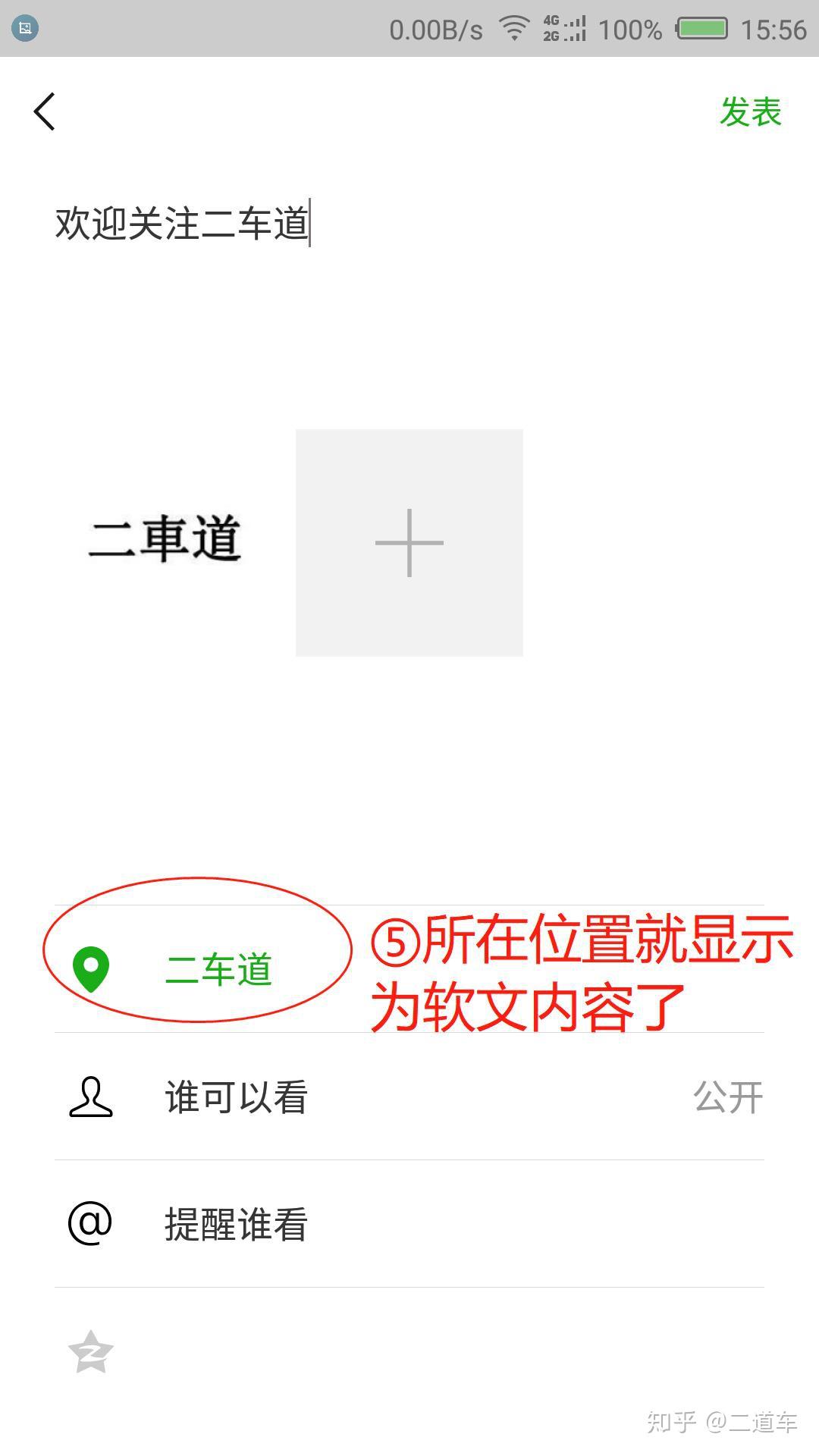Go back using the top-left arrow
819x1456 pixels.
(44, 111)
